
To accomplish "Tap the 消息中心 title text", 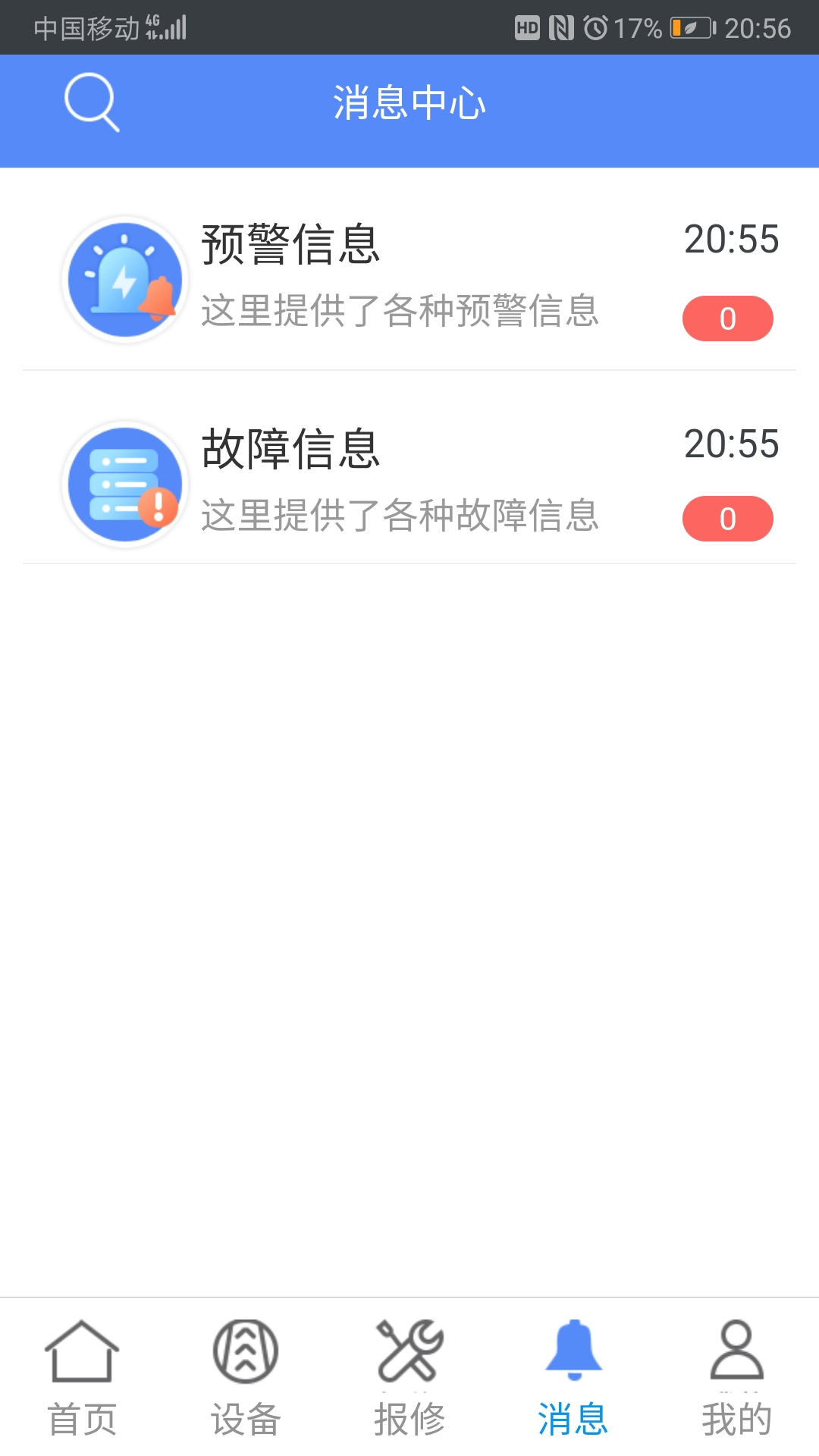I will point(409,104).
